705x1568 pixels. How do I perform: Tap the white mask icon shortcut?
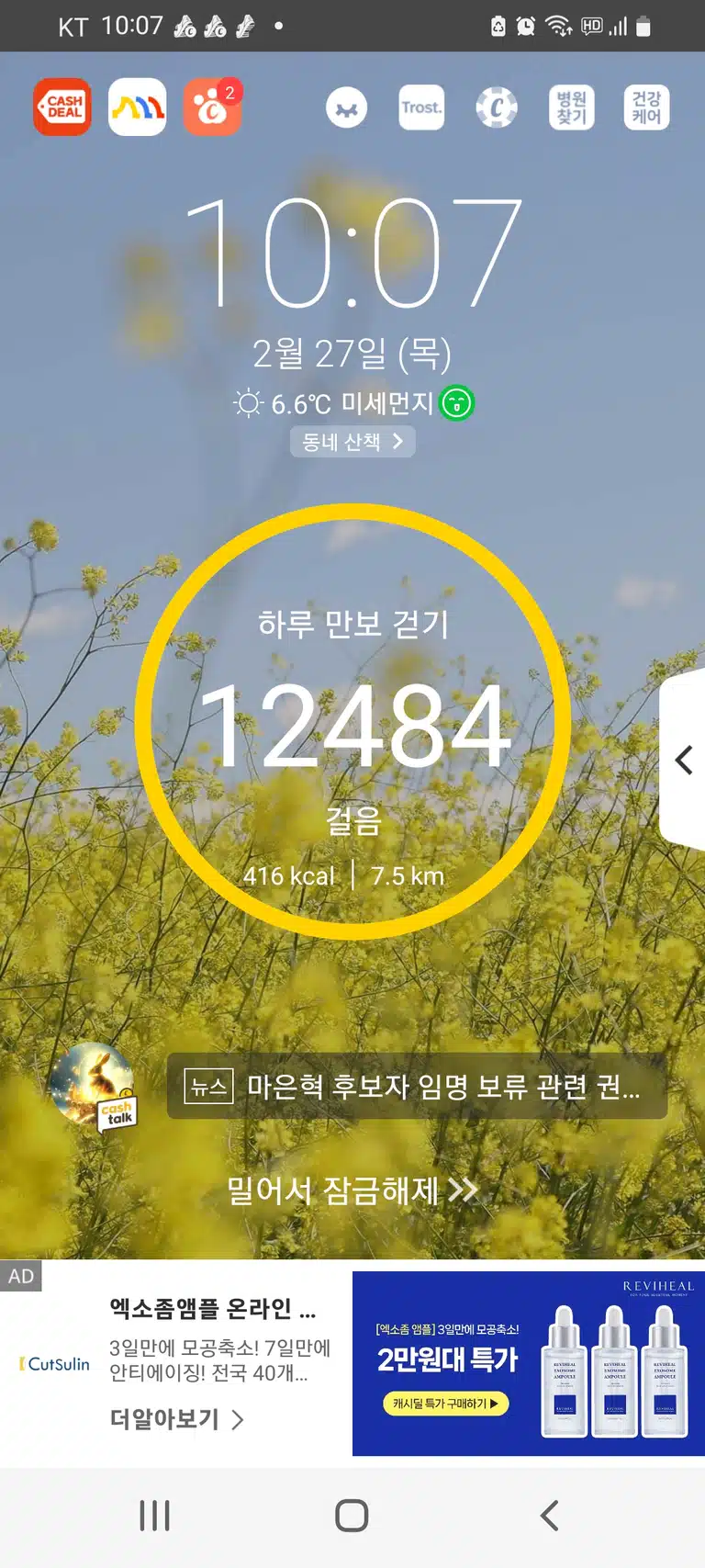tap(347, 107)
